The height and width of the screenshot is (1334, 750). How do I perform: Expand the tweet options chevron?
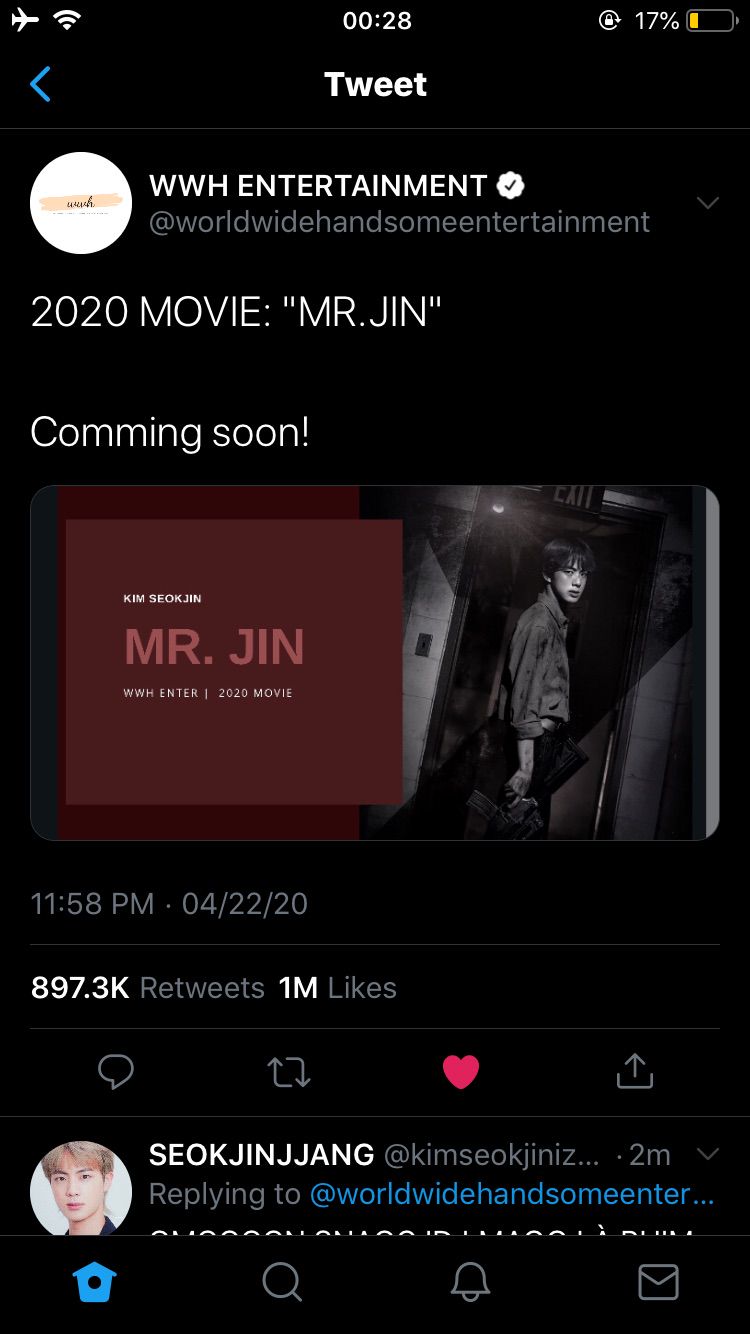(x=707, y=203)
